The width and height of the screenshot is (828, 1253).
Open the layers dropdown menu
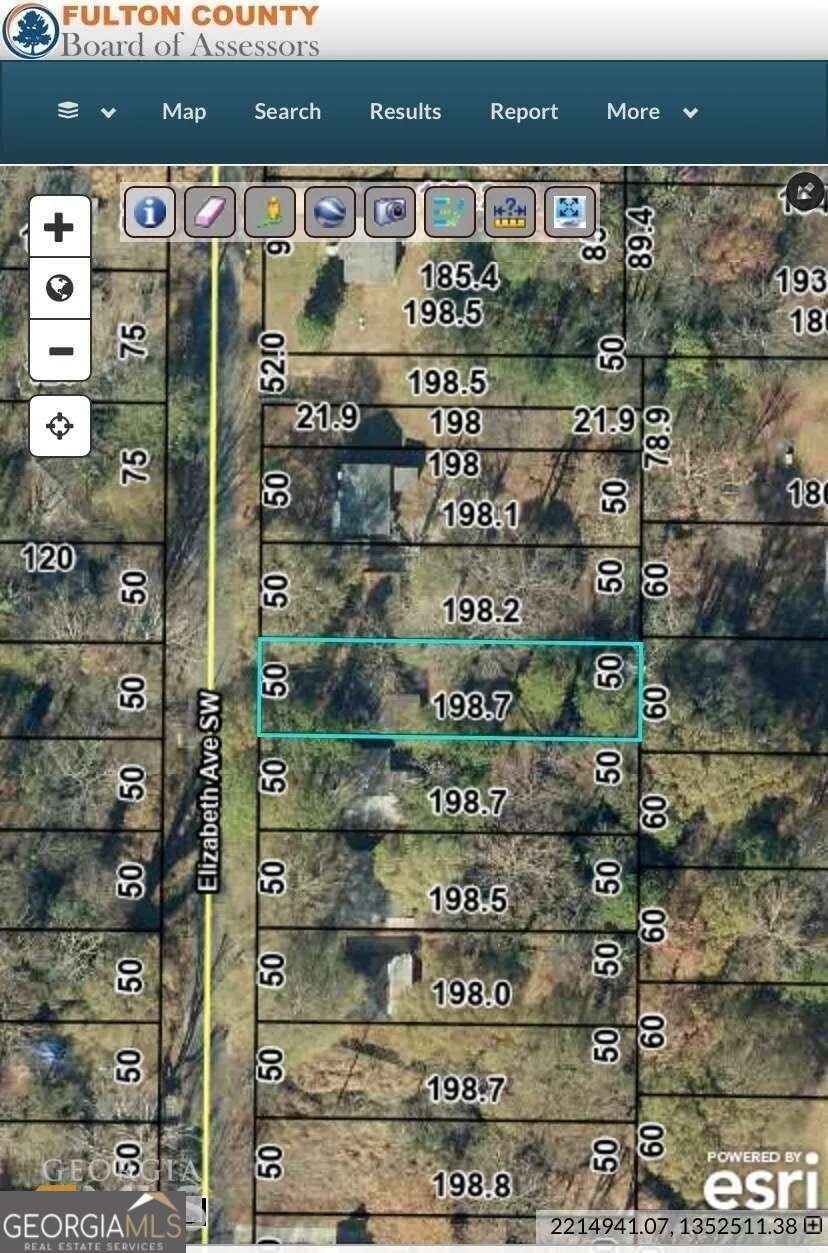point(86,112)
